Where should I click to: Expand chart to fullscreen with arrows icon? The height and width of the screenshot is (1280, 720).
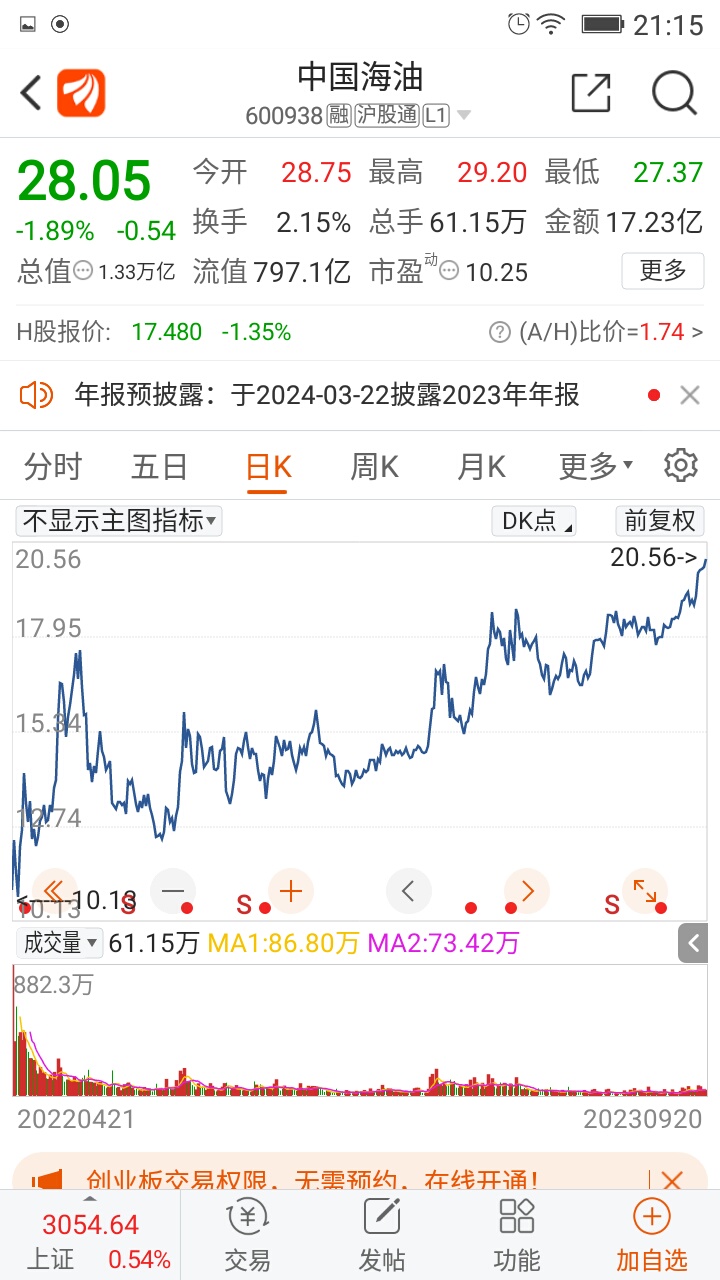(646, 890)
